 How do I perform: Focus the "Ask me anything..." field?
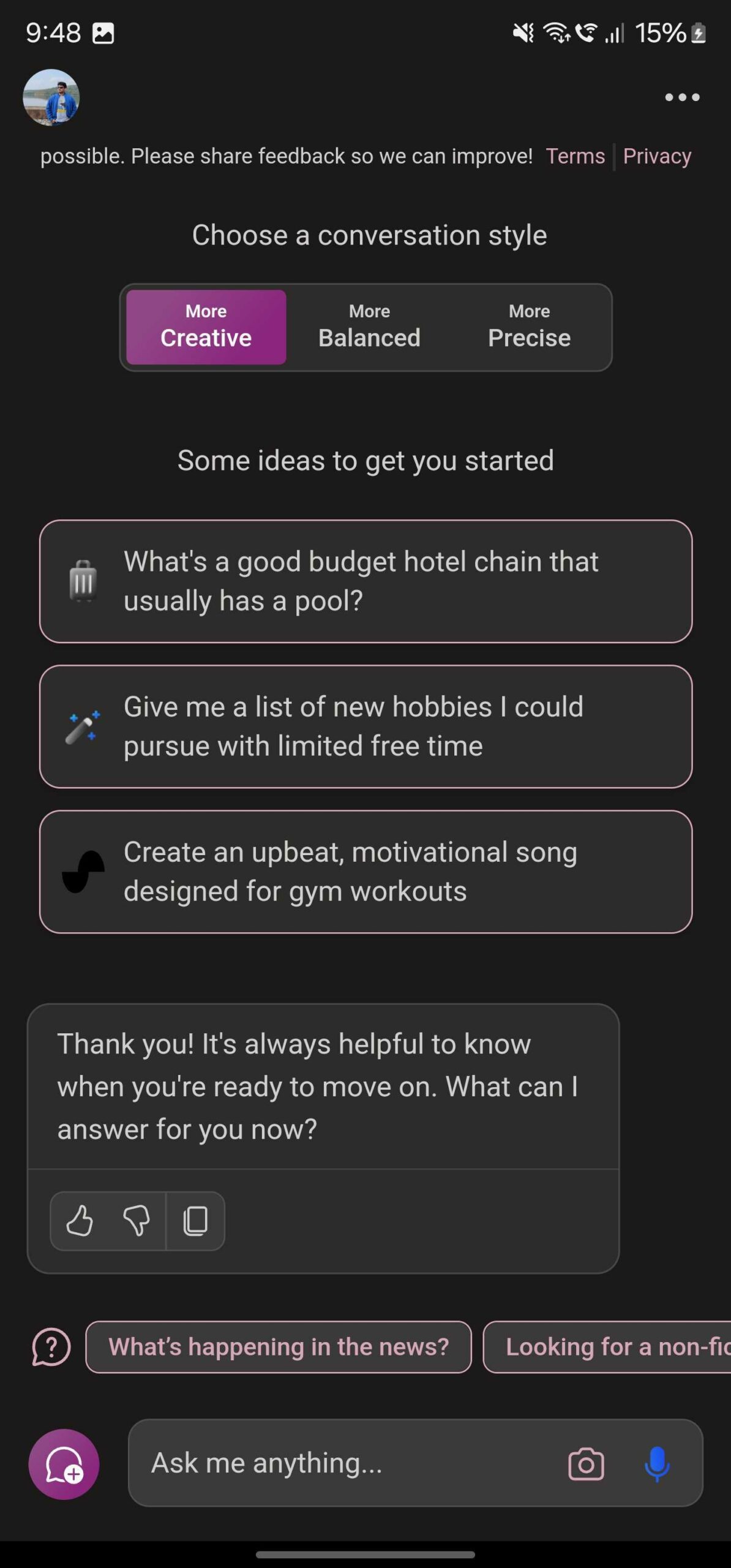(x=343, y=1463)
